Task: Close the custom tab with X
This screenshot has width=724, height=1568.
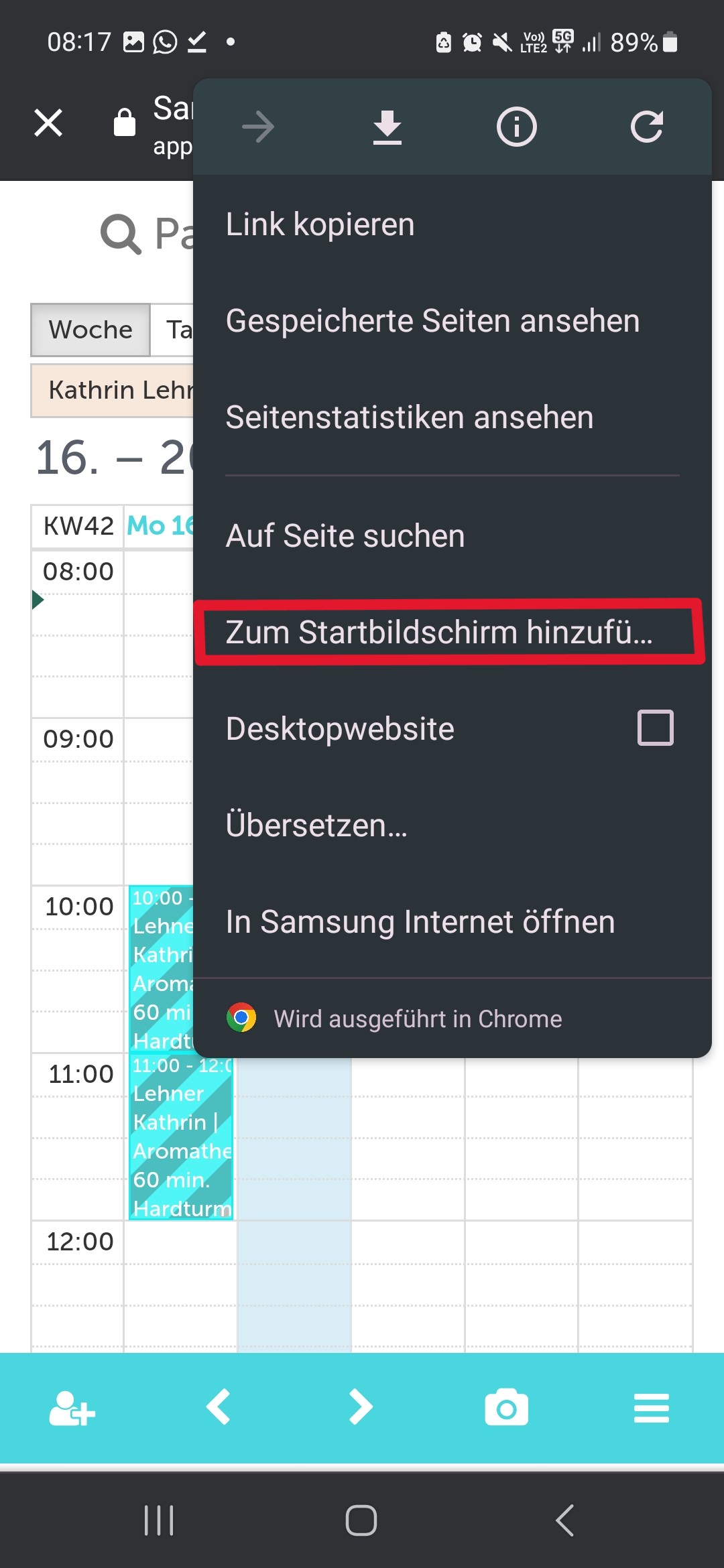Action: [x=48, y=123]
